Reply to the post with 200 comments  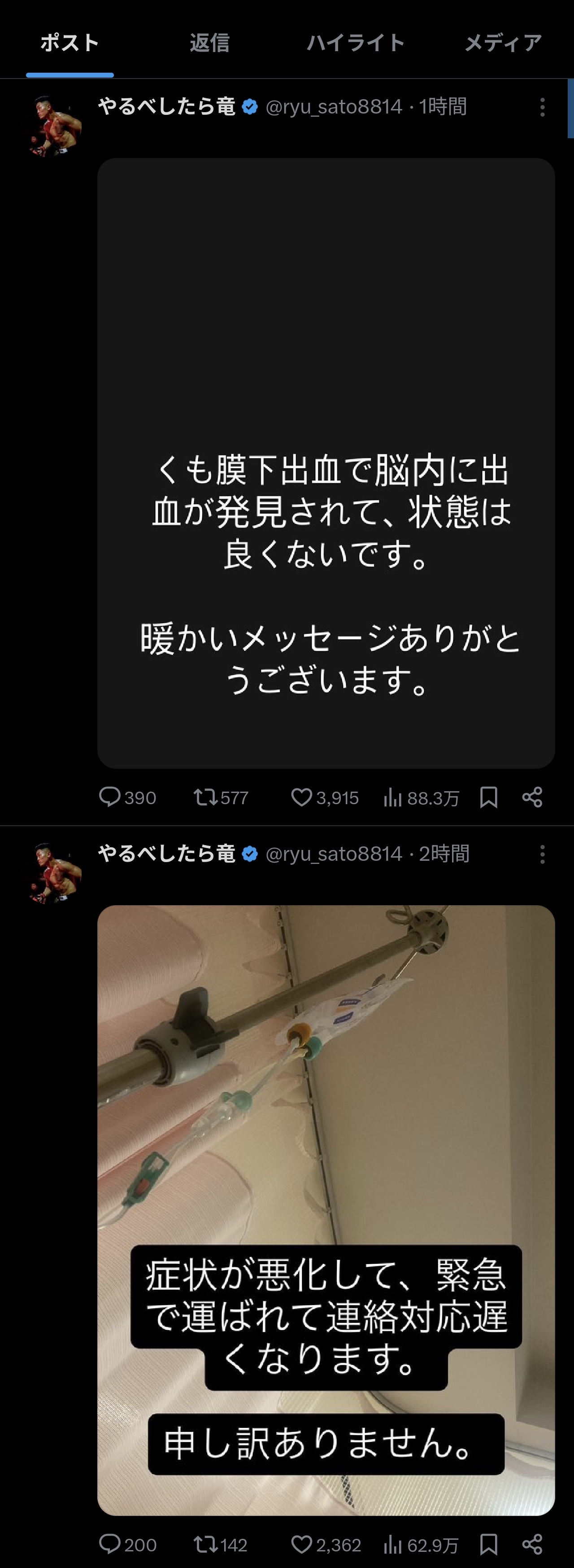[110, 1544]
